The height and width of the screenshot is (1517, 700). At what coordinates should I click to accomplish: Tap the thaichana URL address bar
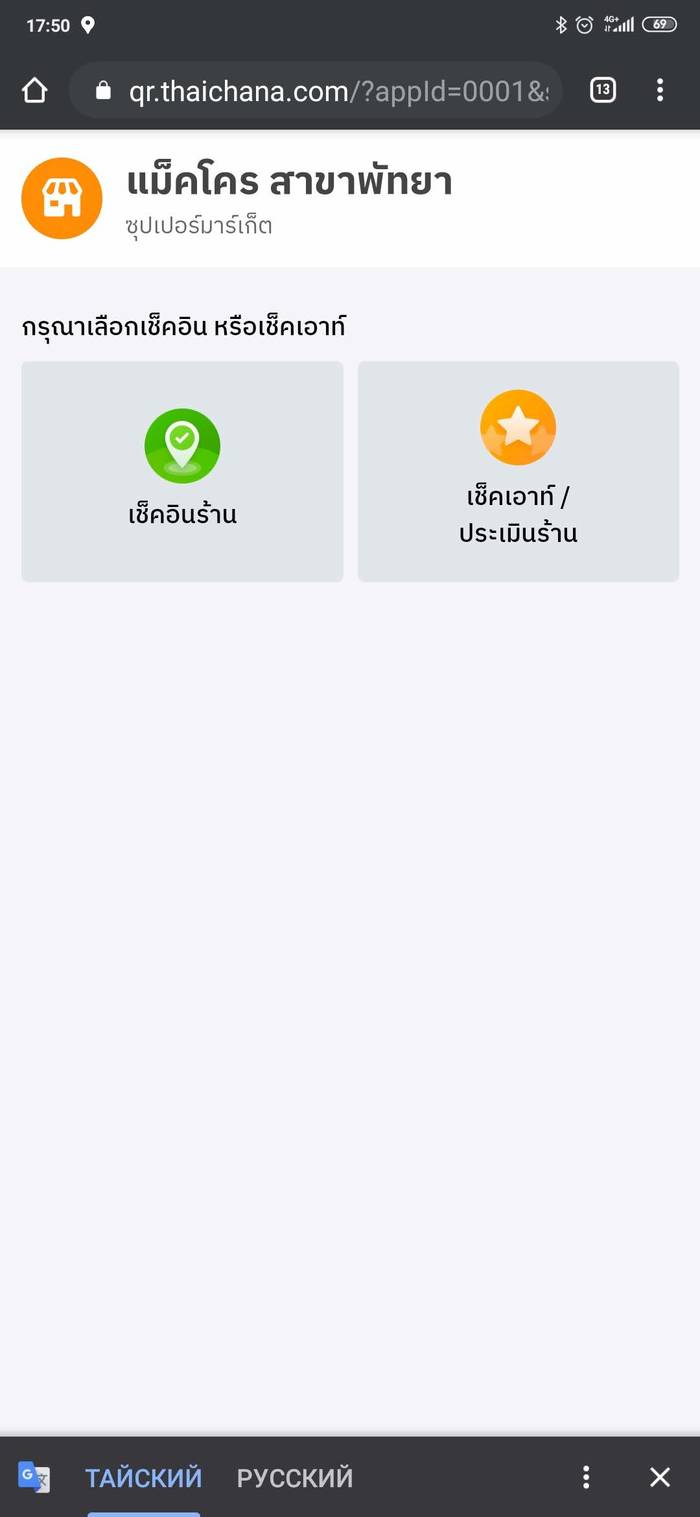(x=330, y=91)
